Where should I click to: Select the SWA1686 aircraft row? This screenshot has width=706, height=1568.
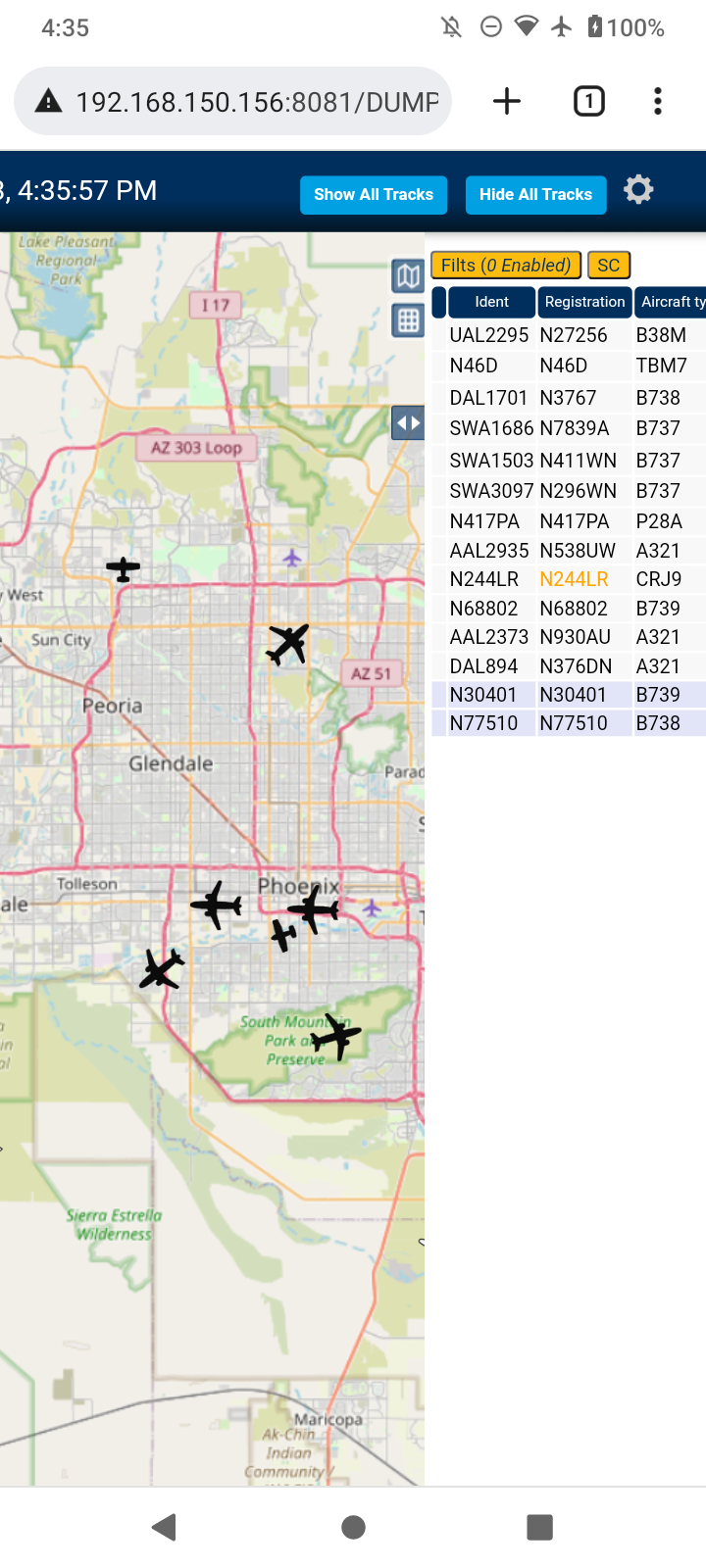coord(569,428)
